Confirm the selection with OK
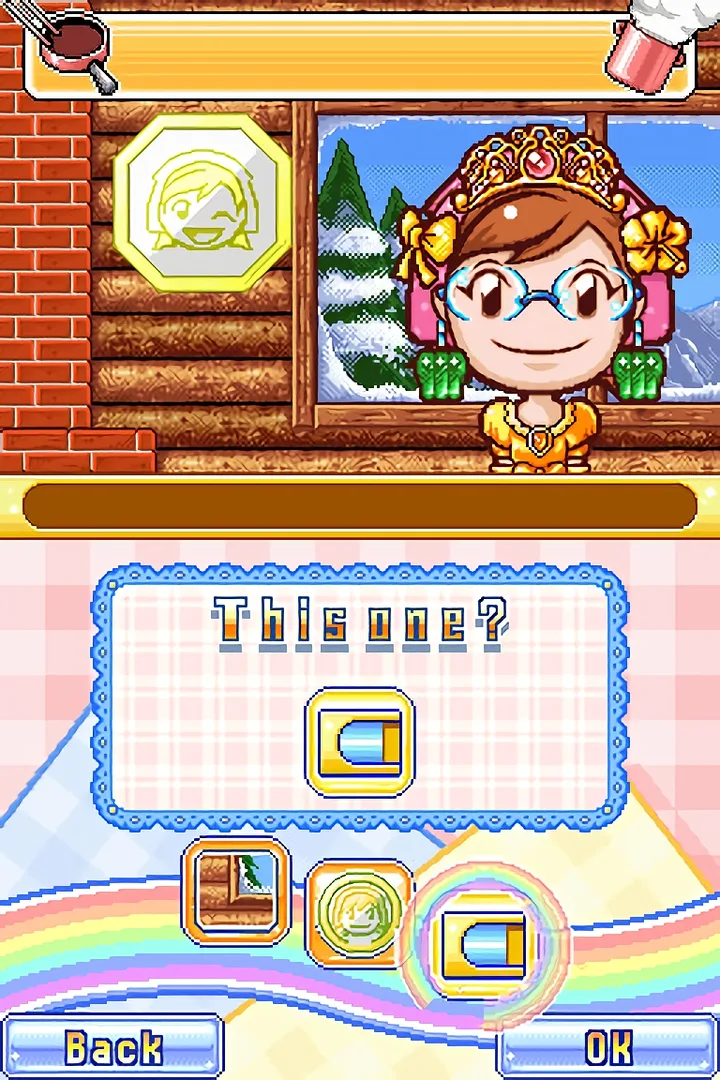The height and width of the screenshot is (1080, 720). coord(608,1047)
